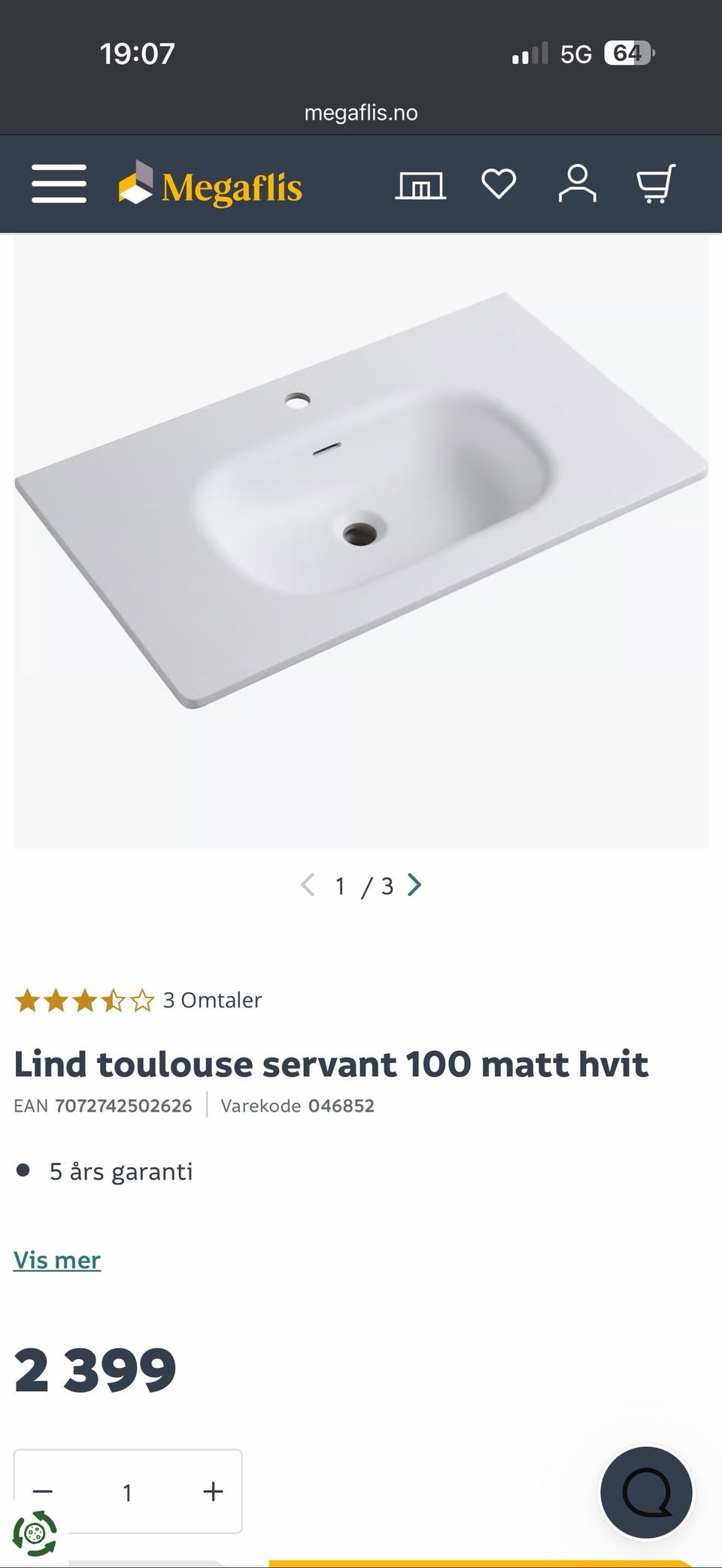
Task: Click the Megaflis logo
Action: 211,184
